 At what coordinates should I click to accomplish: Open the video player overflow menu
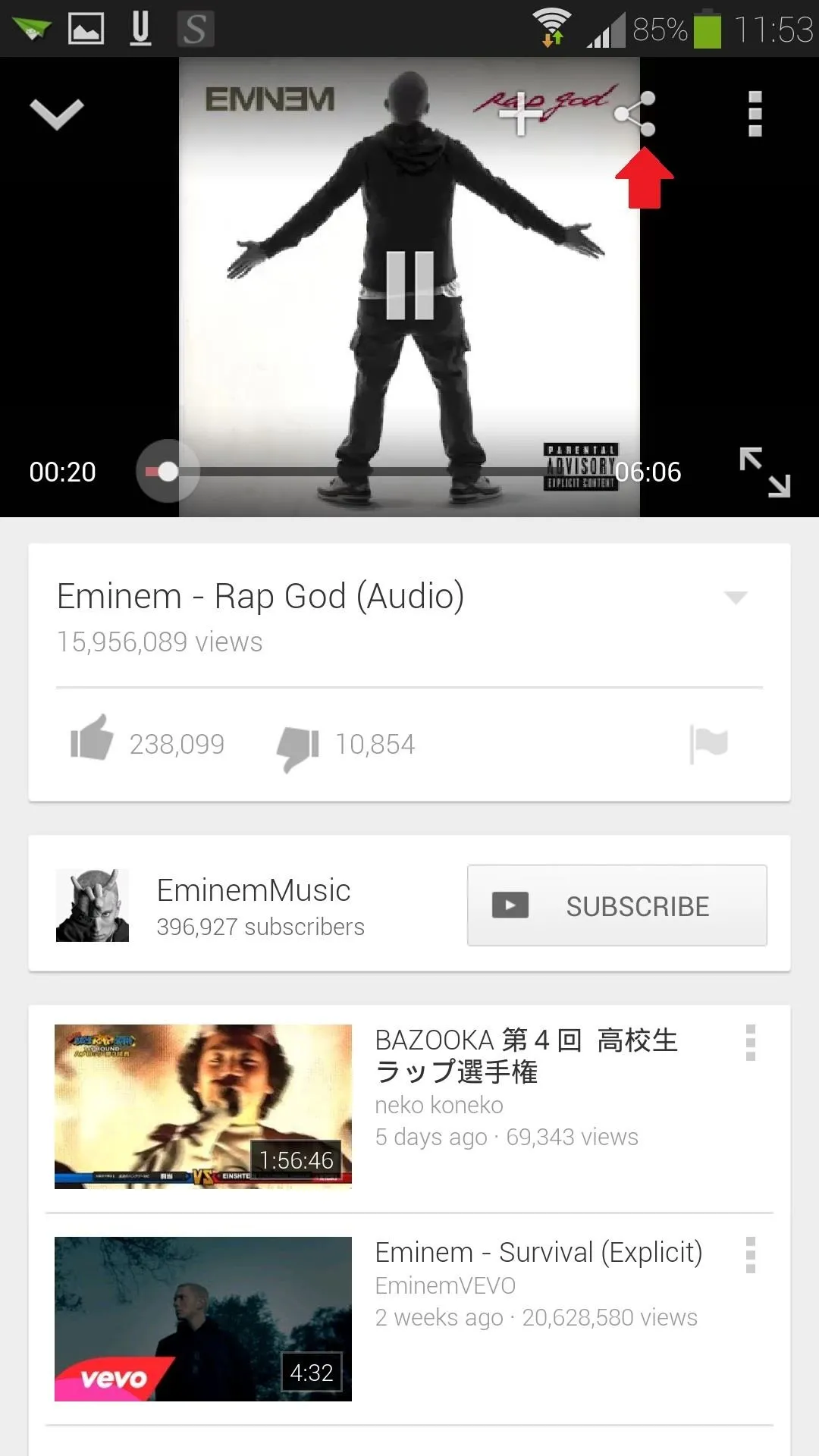coord(755,115)
